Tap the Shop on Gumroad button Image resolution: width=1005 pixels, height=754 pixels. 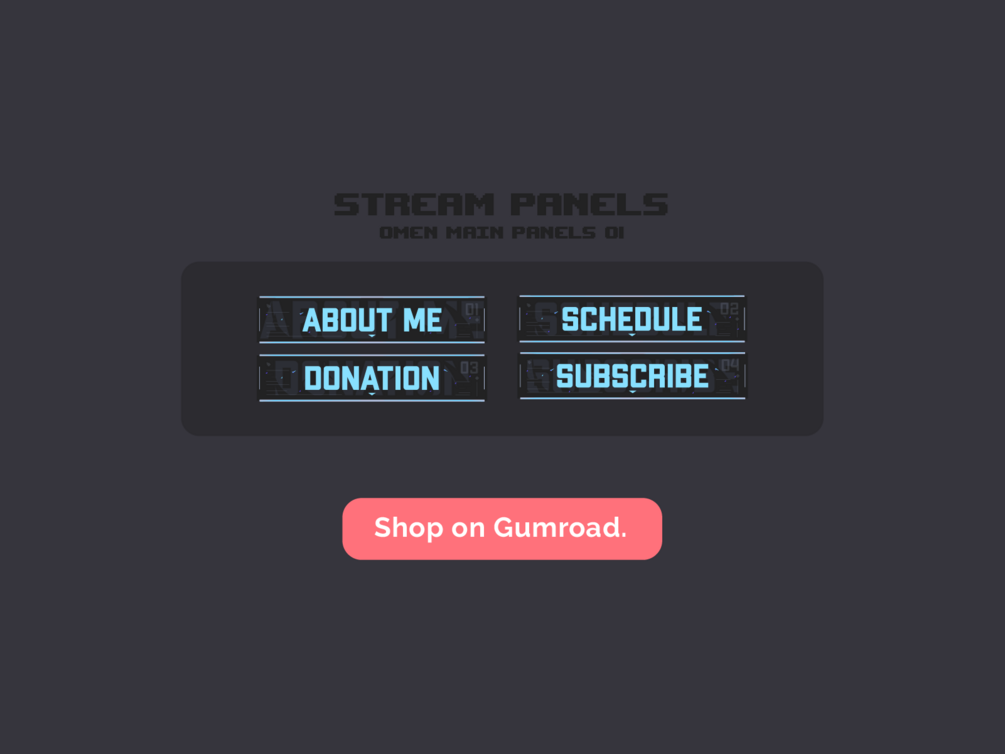click(502, 528)
